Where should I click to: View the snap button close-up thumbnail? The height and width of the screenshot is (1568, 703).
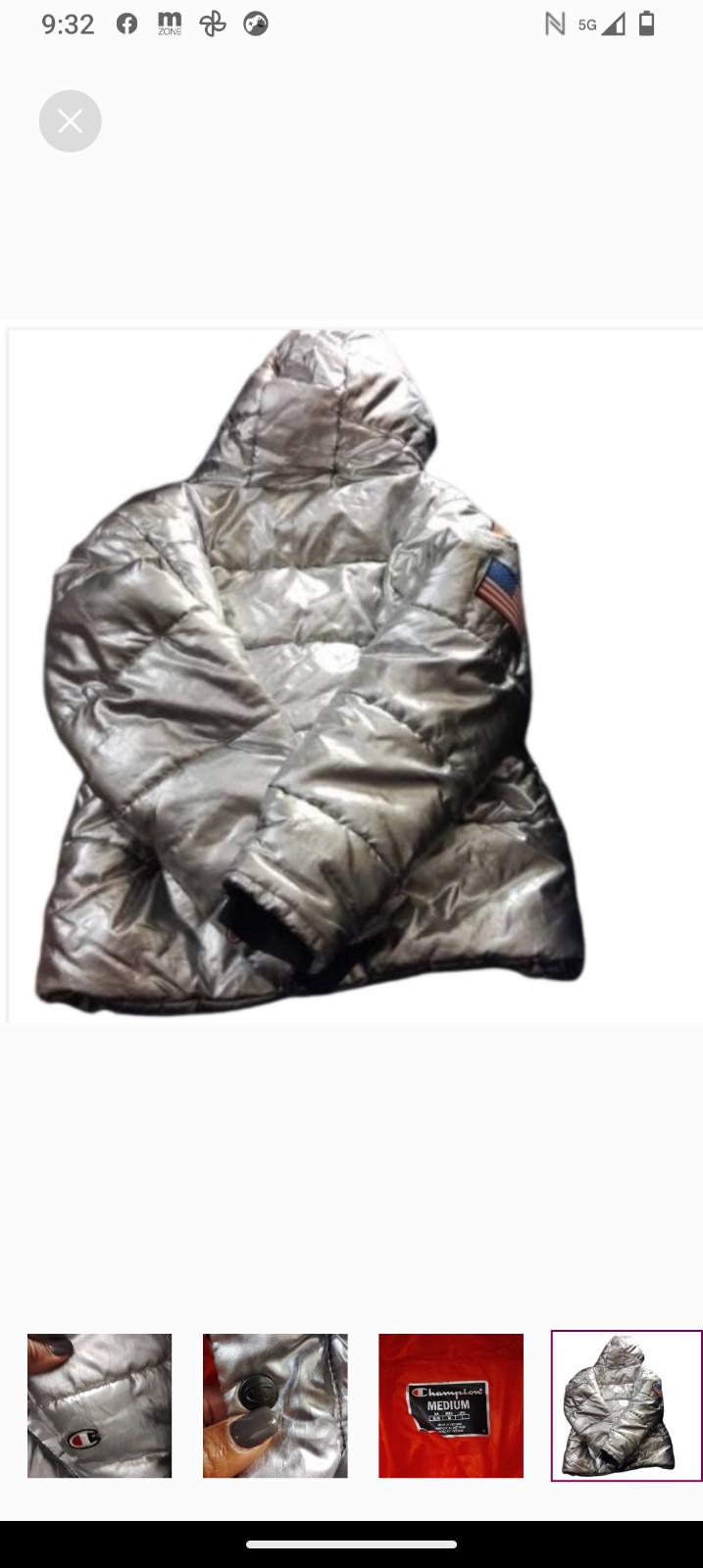click(x=275, y=1405)
